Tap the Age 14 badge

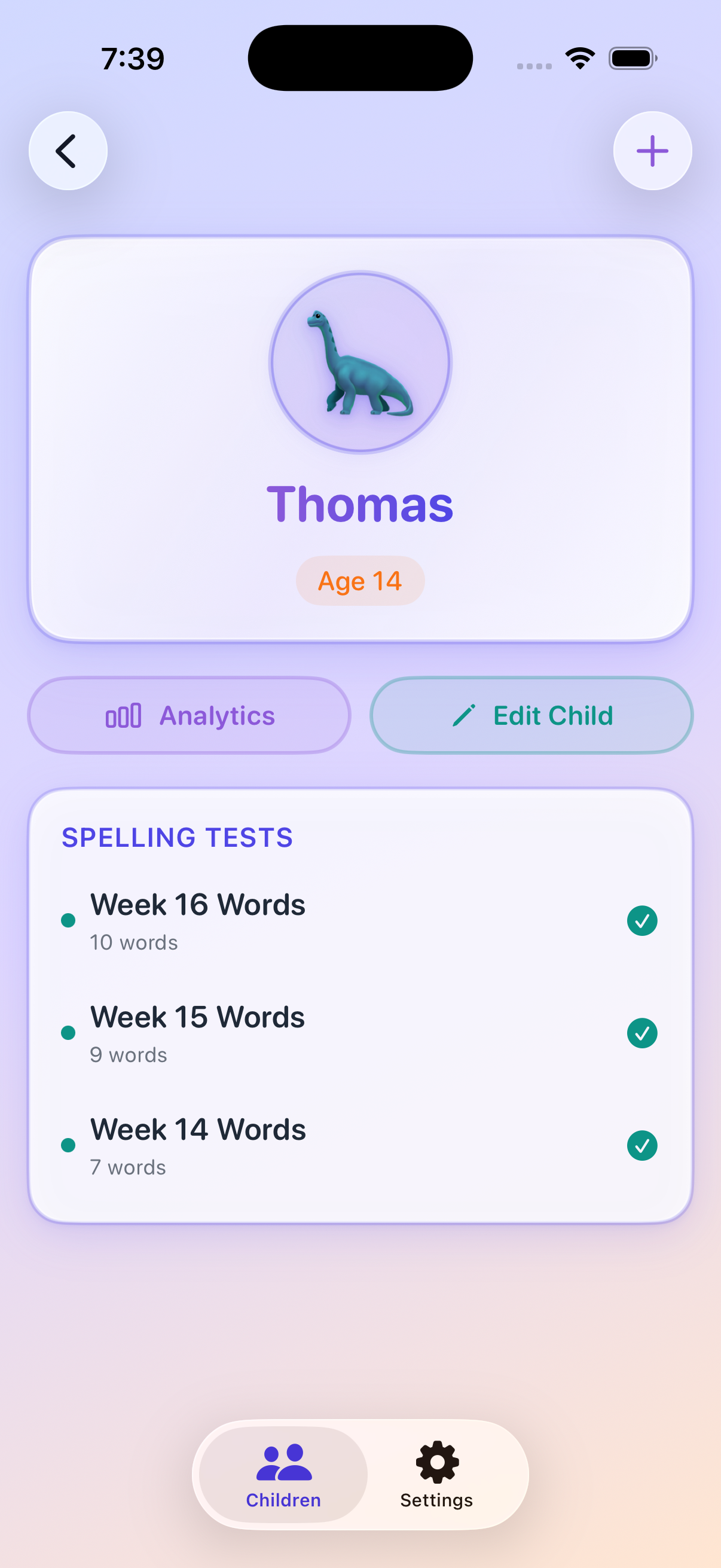click(359, 580)
